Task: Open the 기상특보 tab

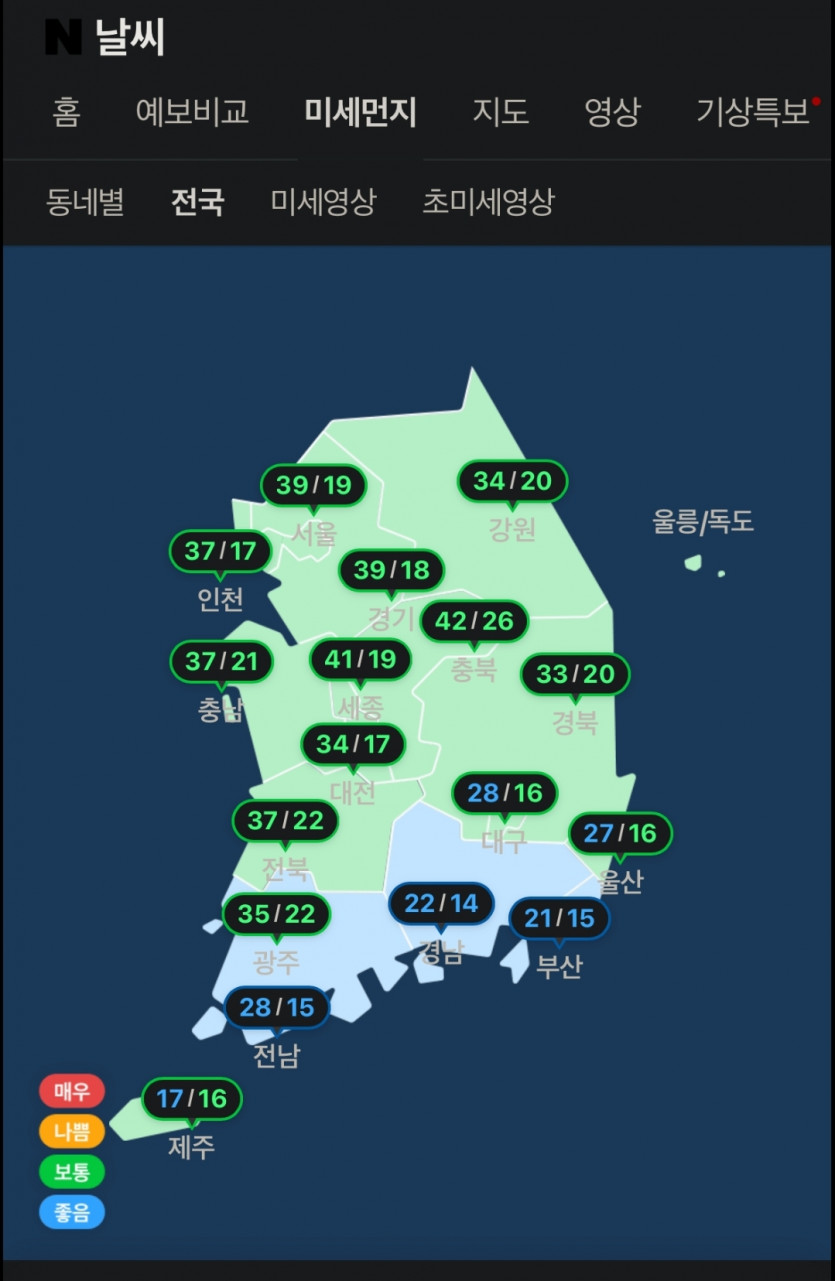Action: (x=754, y=112)
